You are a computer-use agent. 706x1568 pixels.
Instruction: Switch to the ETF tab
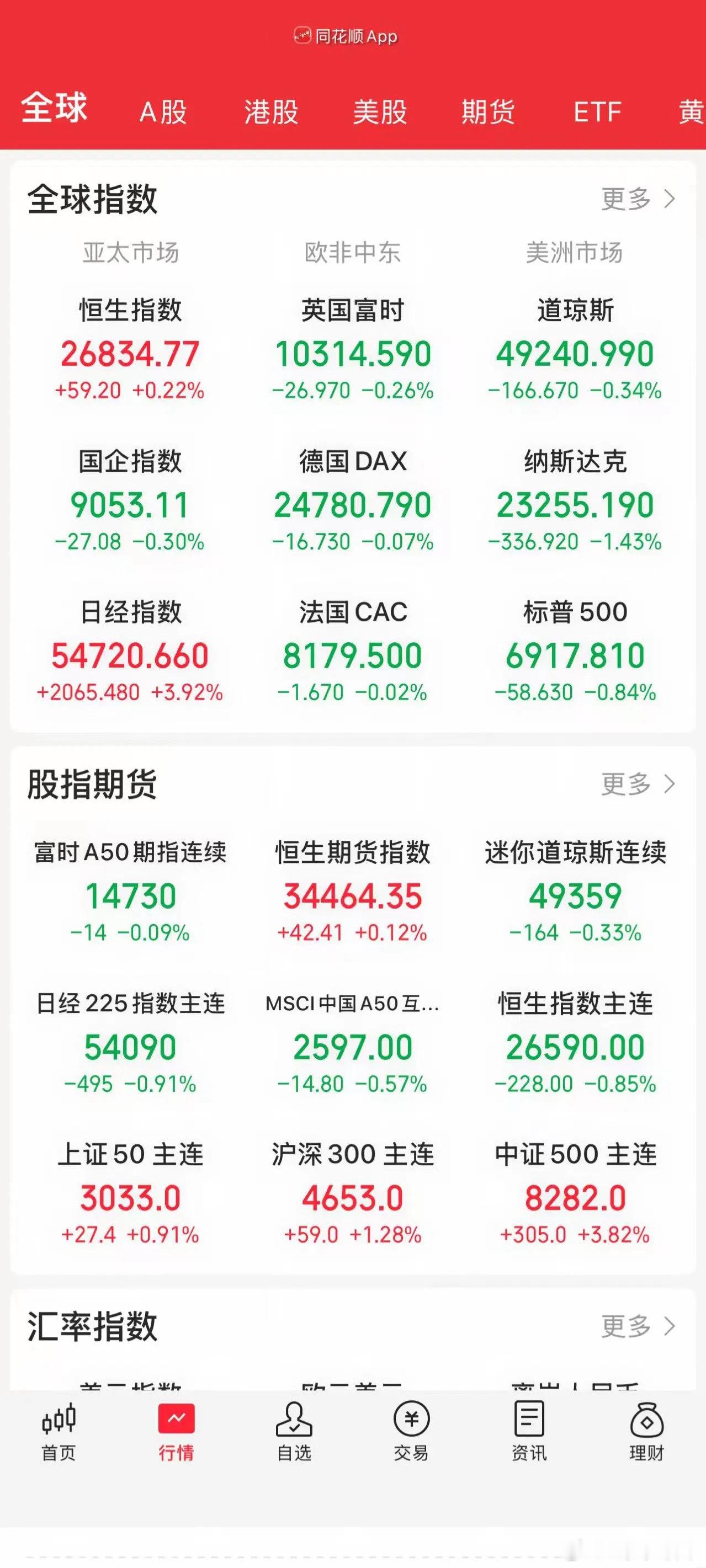[597, 112]
